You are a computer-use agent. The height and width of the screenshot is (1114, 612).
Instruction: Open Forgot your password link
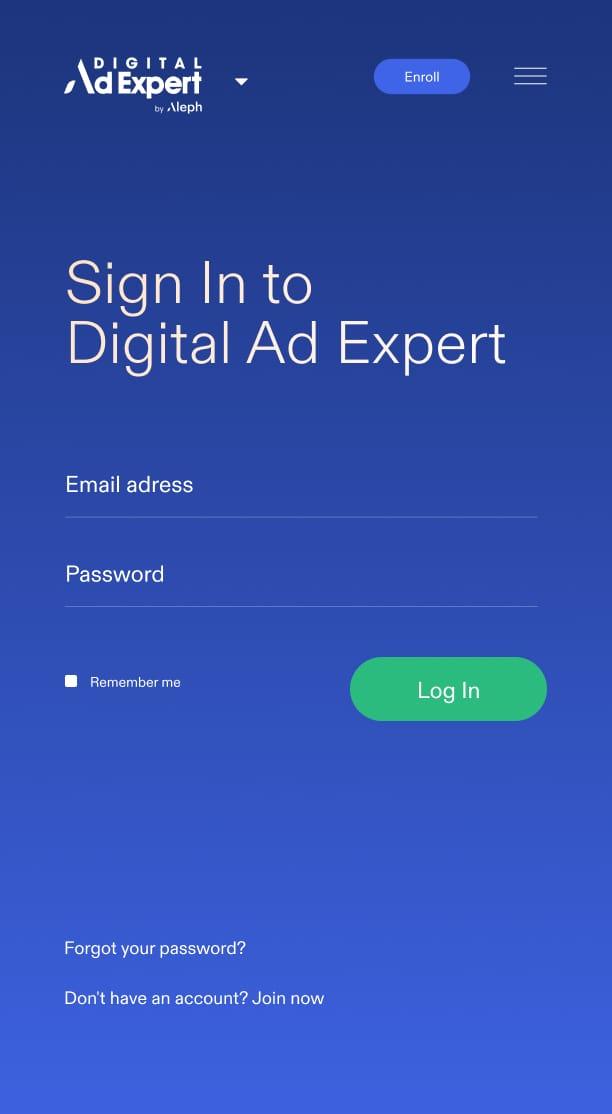pyautogui.click(x=155, y=948)
